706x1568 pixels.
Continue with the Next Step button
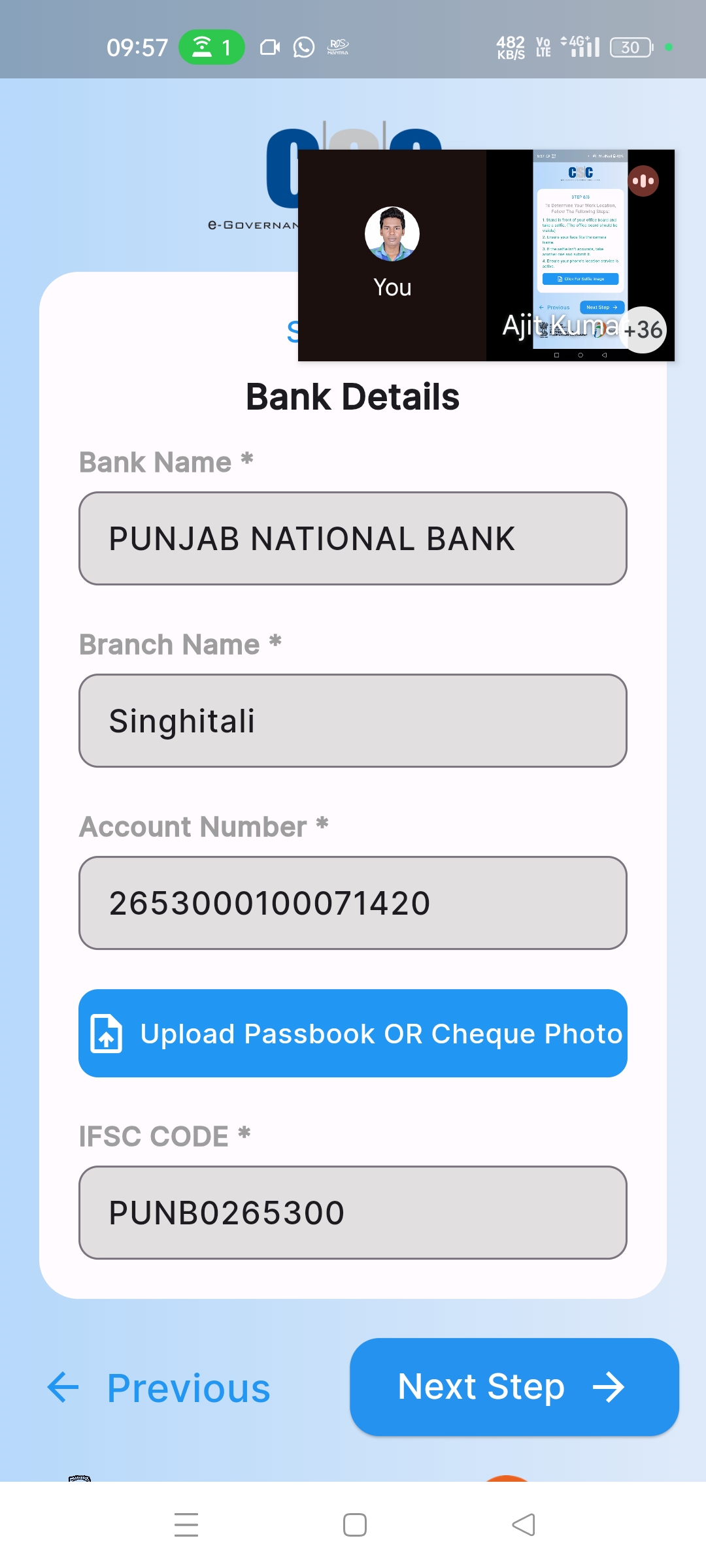[514, 1387]
